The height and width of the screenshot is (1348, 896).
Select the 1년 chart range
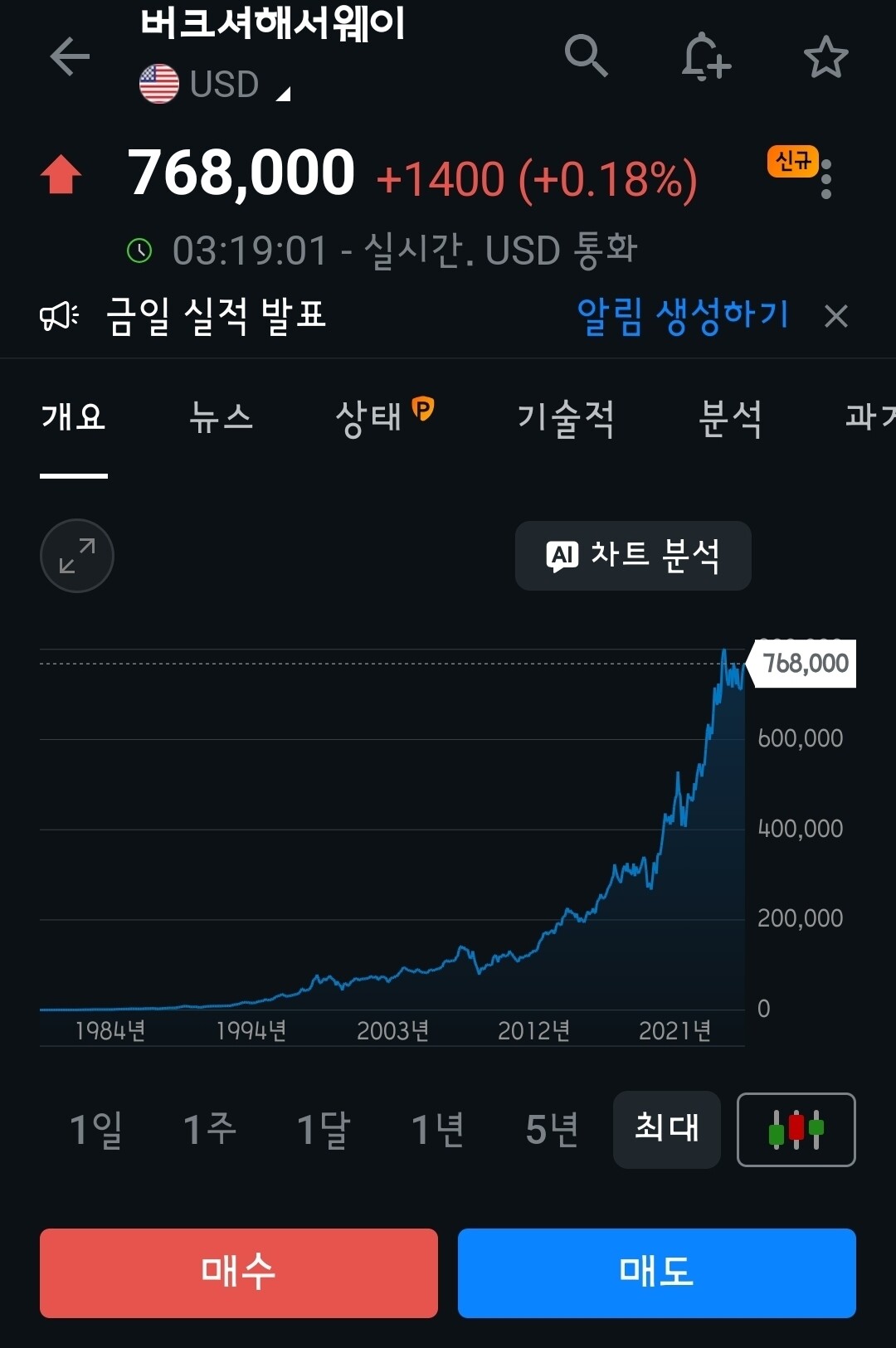[x=438, y=1130]
